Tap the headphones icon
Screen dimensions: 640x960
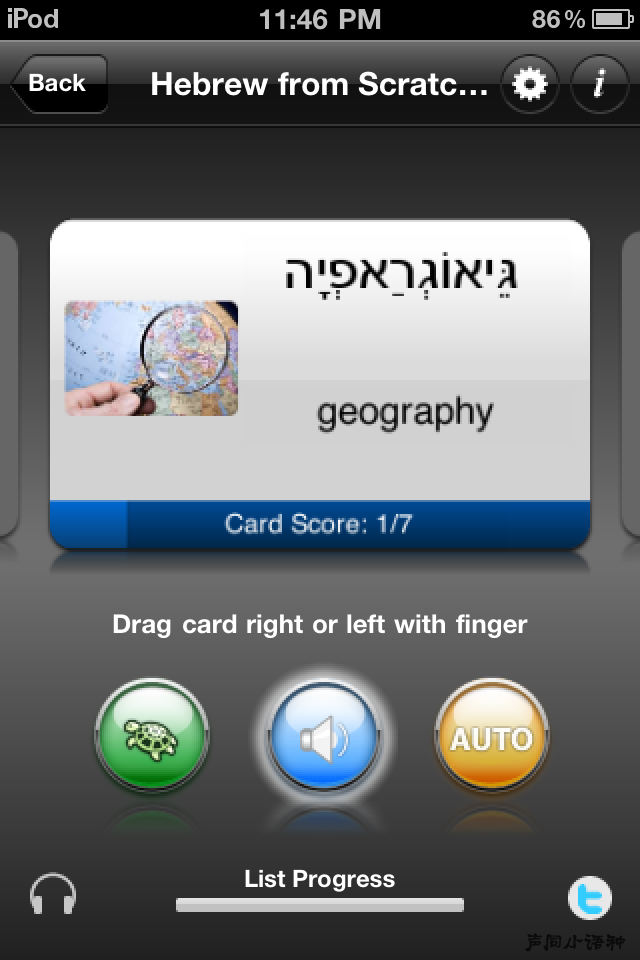tap(52, 894)
